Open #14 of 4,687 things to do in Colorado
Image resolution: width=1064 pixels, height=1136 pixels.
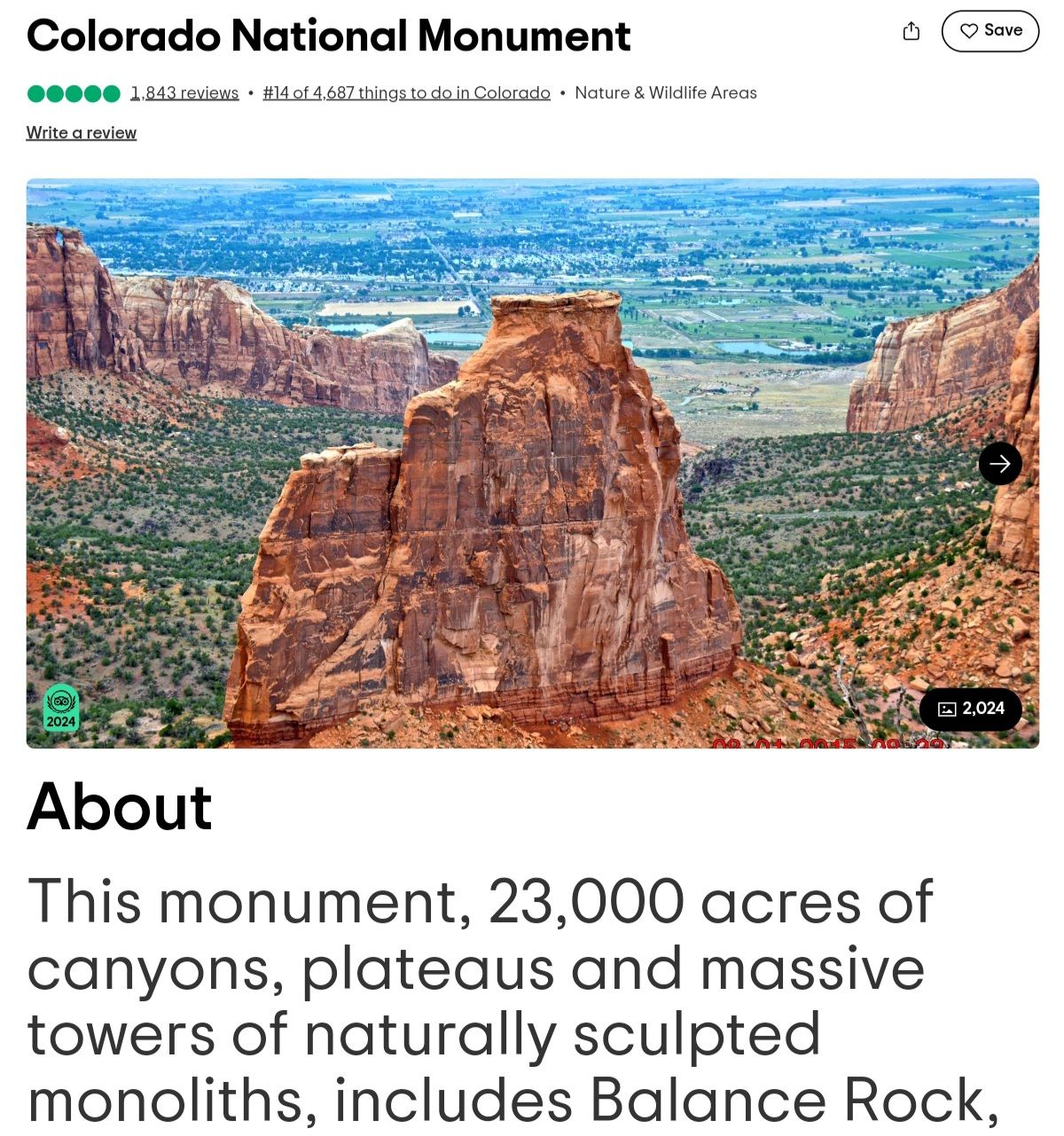(406, 93)
